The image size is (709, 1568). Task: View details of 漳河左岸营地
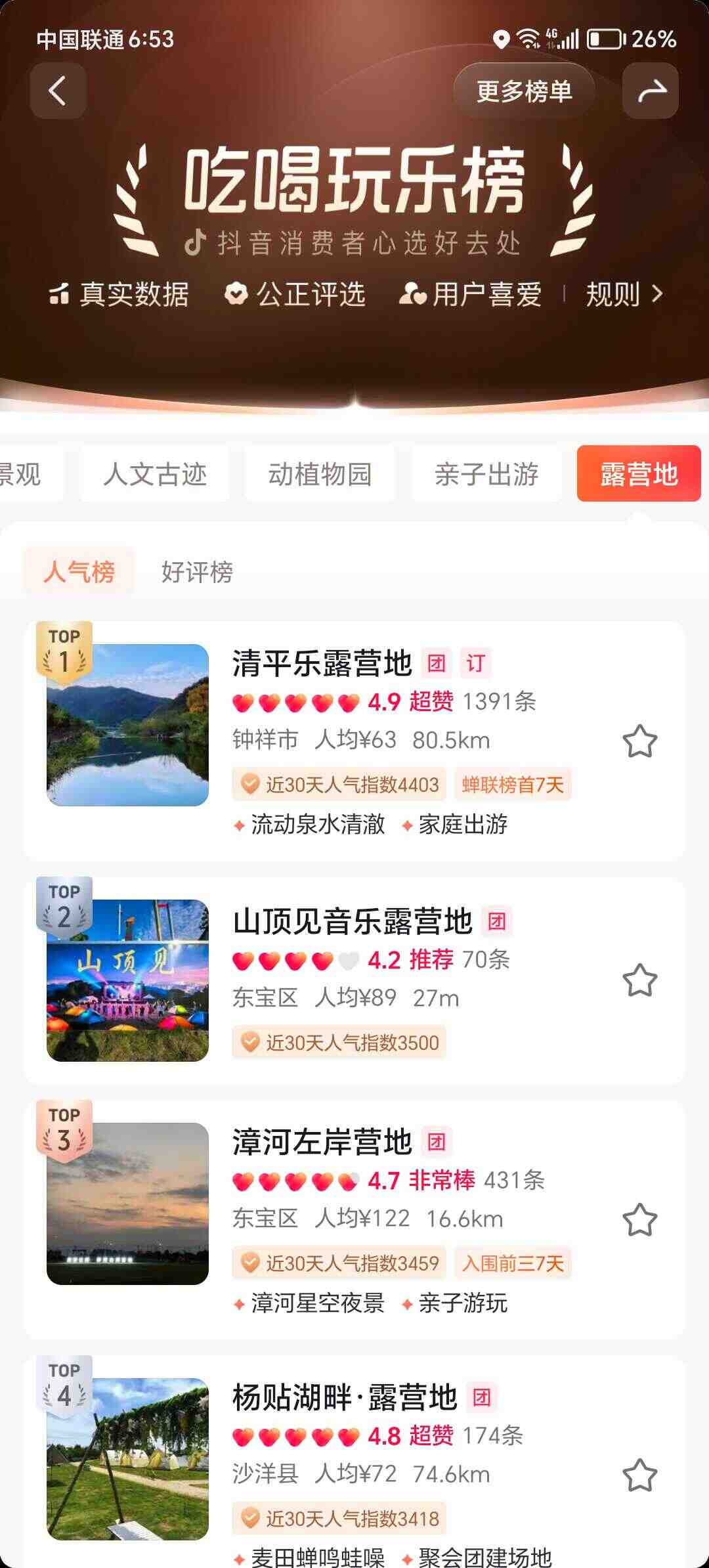pos(354,1220)
